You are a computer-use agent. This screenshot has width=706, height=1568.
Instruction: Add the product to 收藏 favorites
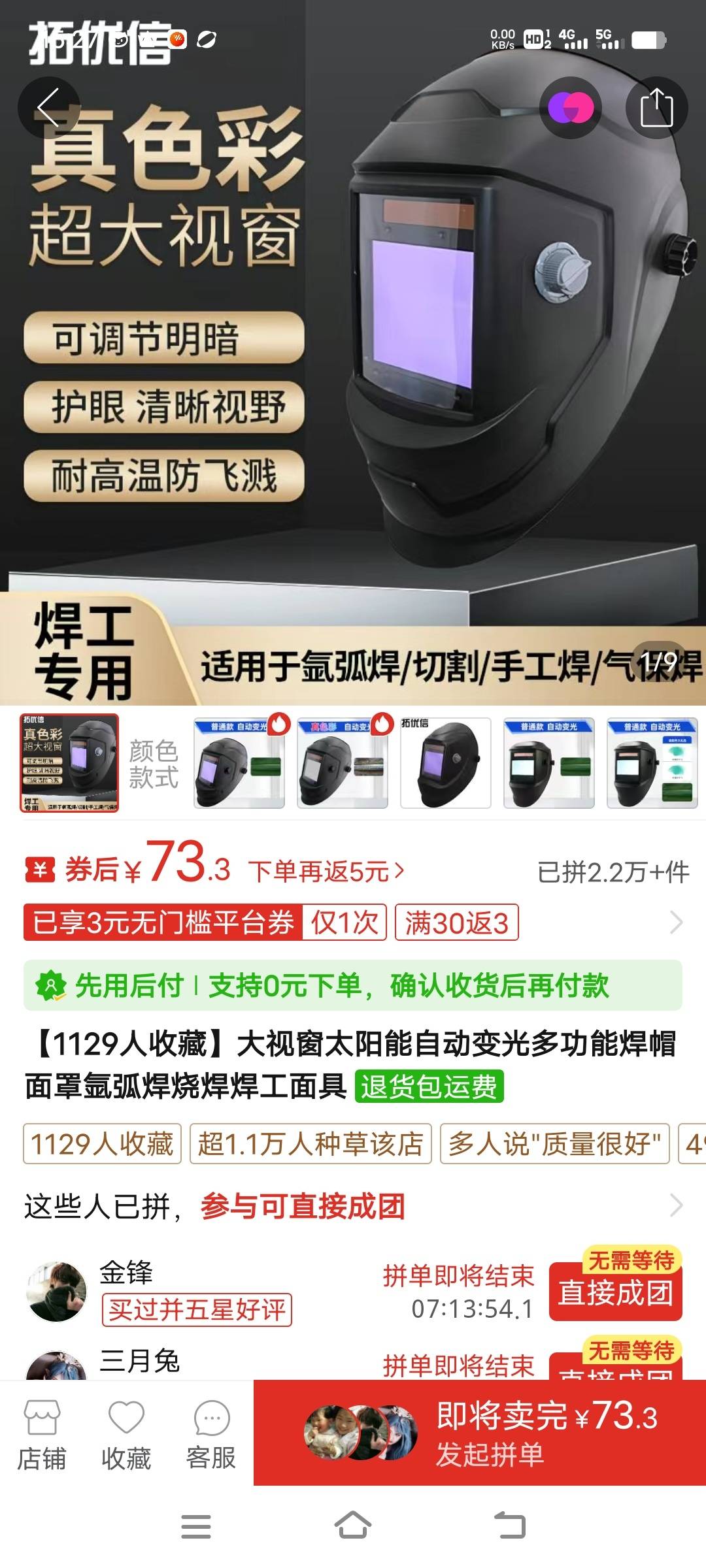click(126, 1435)
